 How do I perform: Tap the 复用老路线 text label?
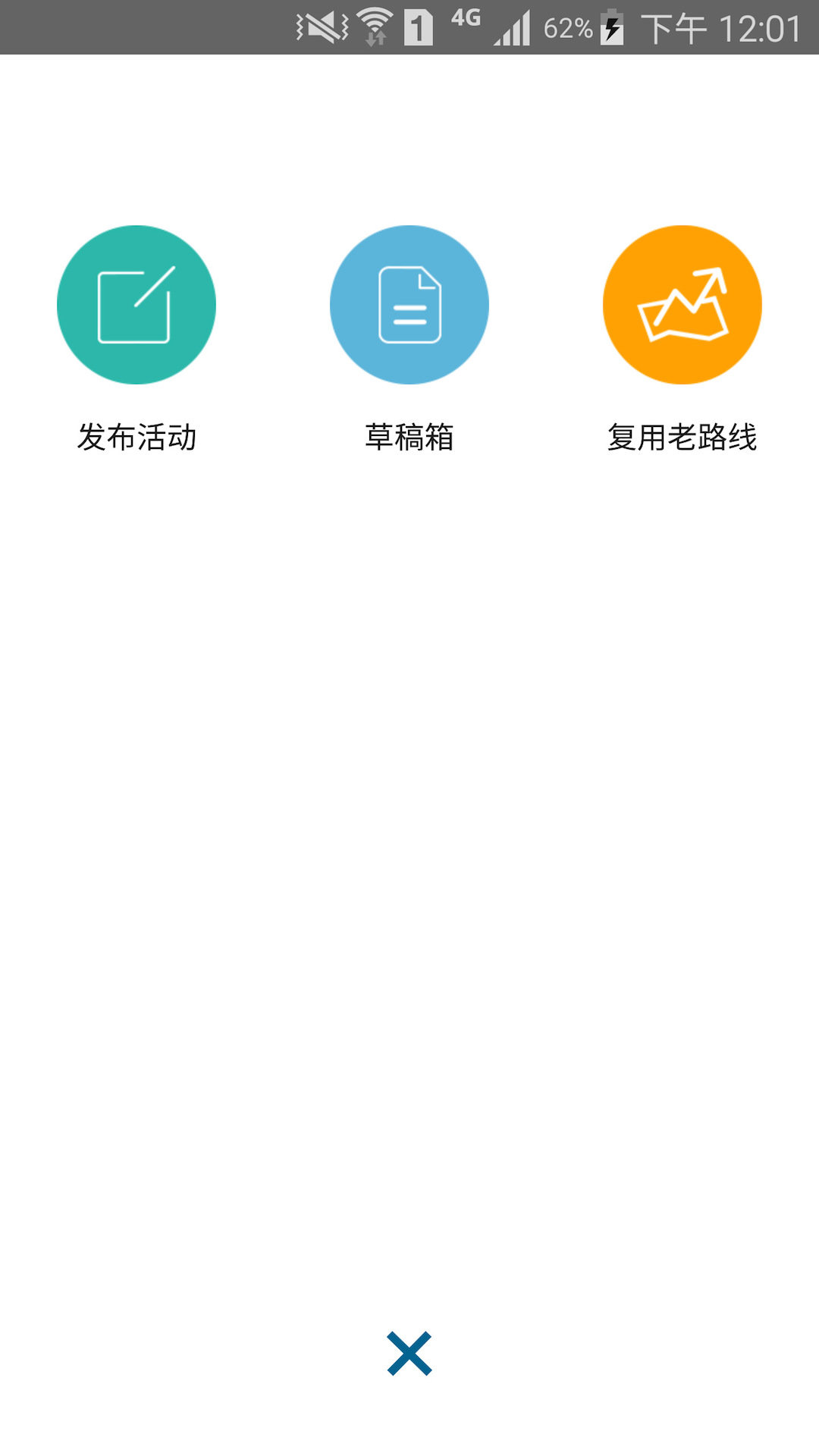[681, 435]
